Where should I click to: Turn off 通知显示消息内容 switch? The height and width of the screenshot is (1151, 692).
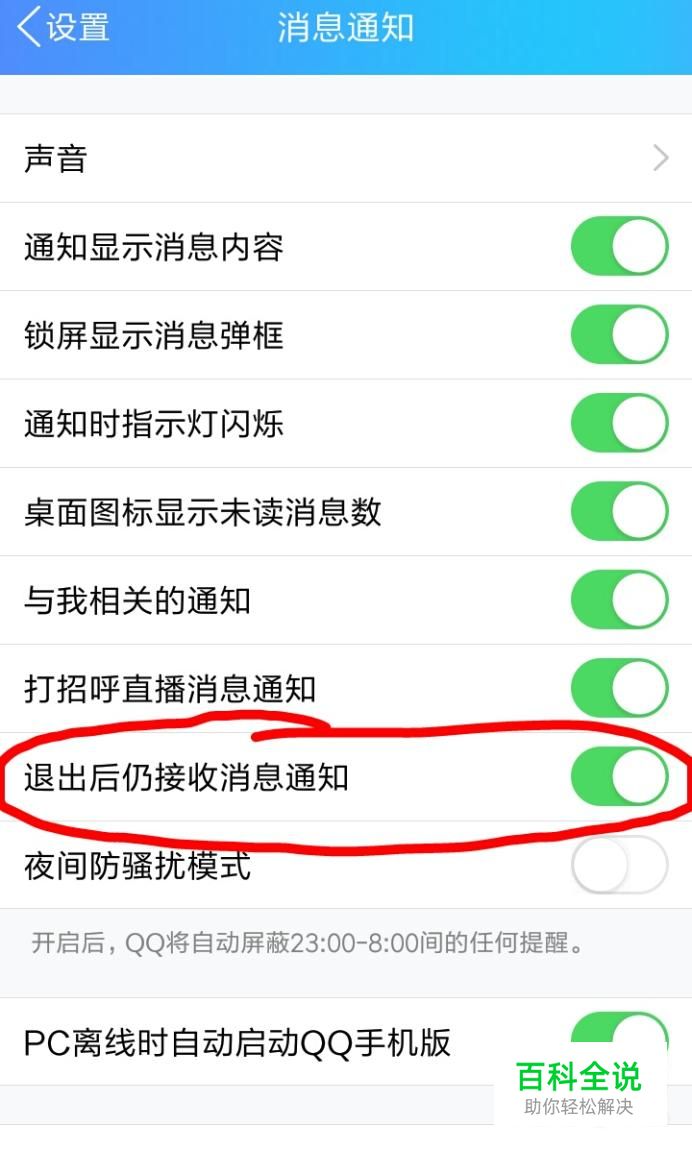pyautogui.click(x=619, y=247)
